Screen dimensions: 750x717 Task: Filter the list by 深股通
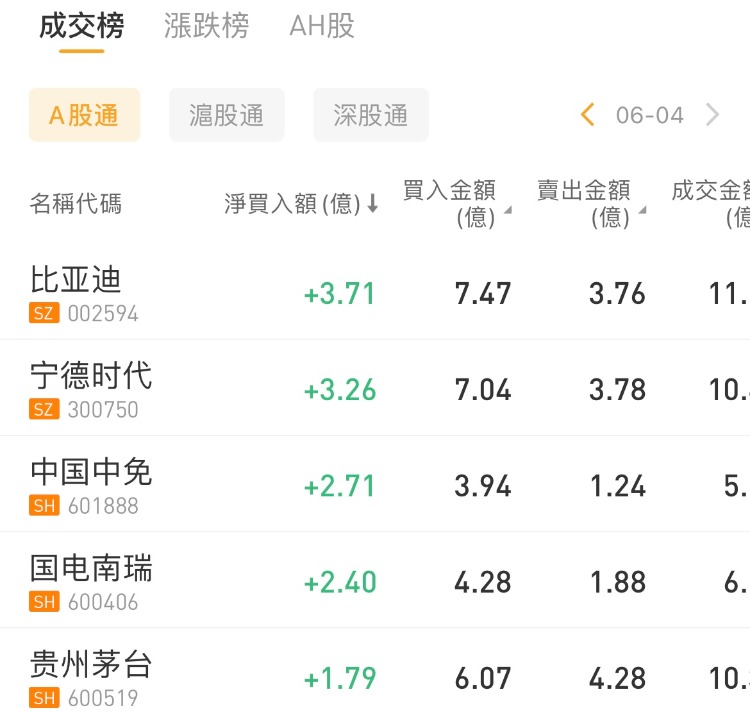(x=371, y=115)
